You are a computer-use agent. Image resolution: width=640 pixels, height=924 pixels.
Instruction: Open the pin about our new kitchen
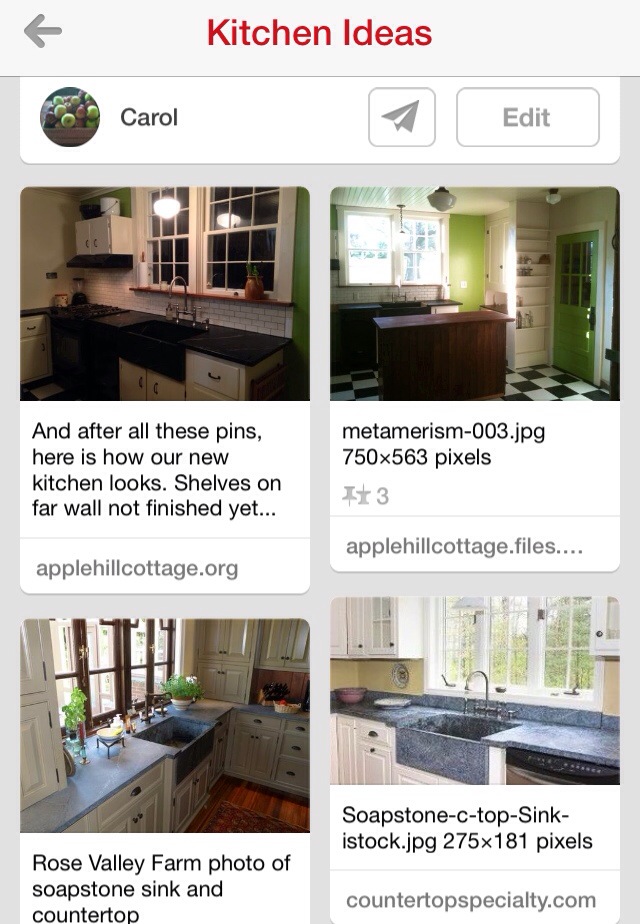(x=165, y=294)
